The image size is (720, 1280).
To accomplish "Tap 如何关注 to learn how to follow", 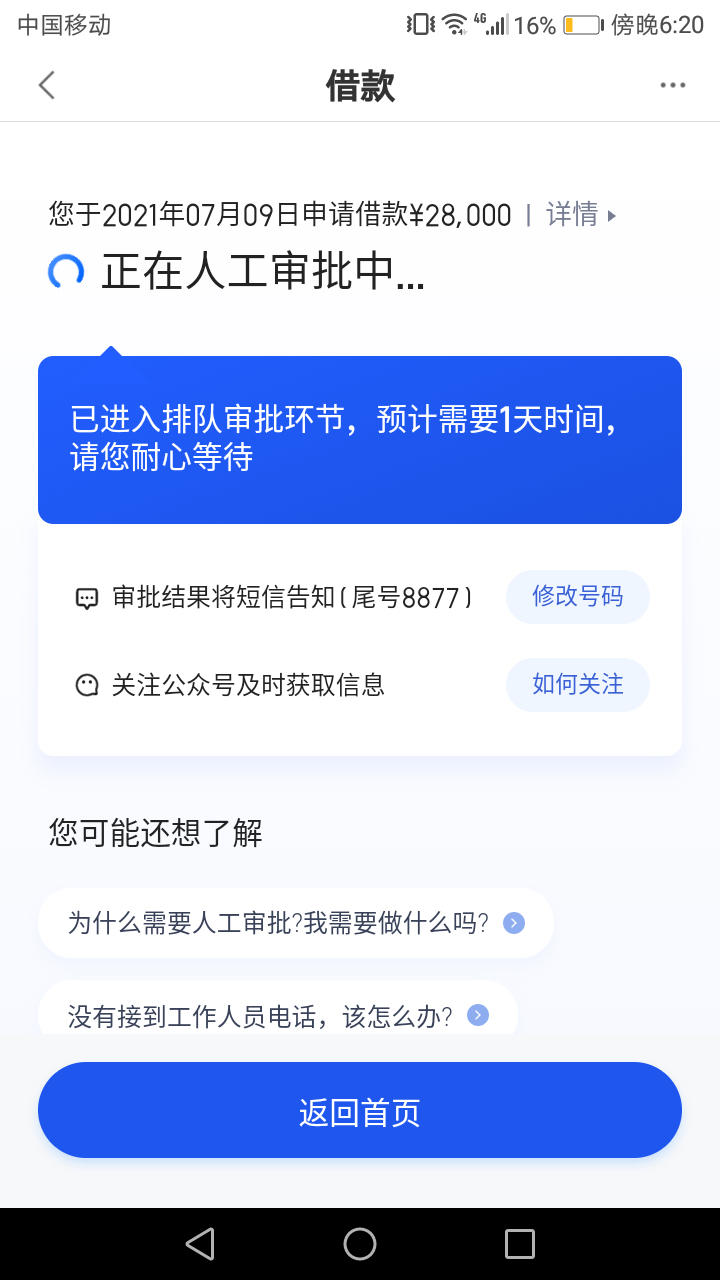I will pyautogui.click(x=577, y=685).
